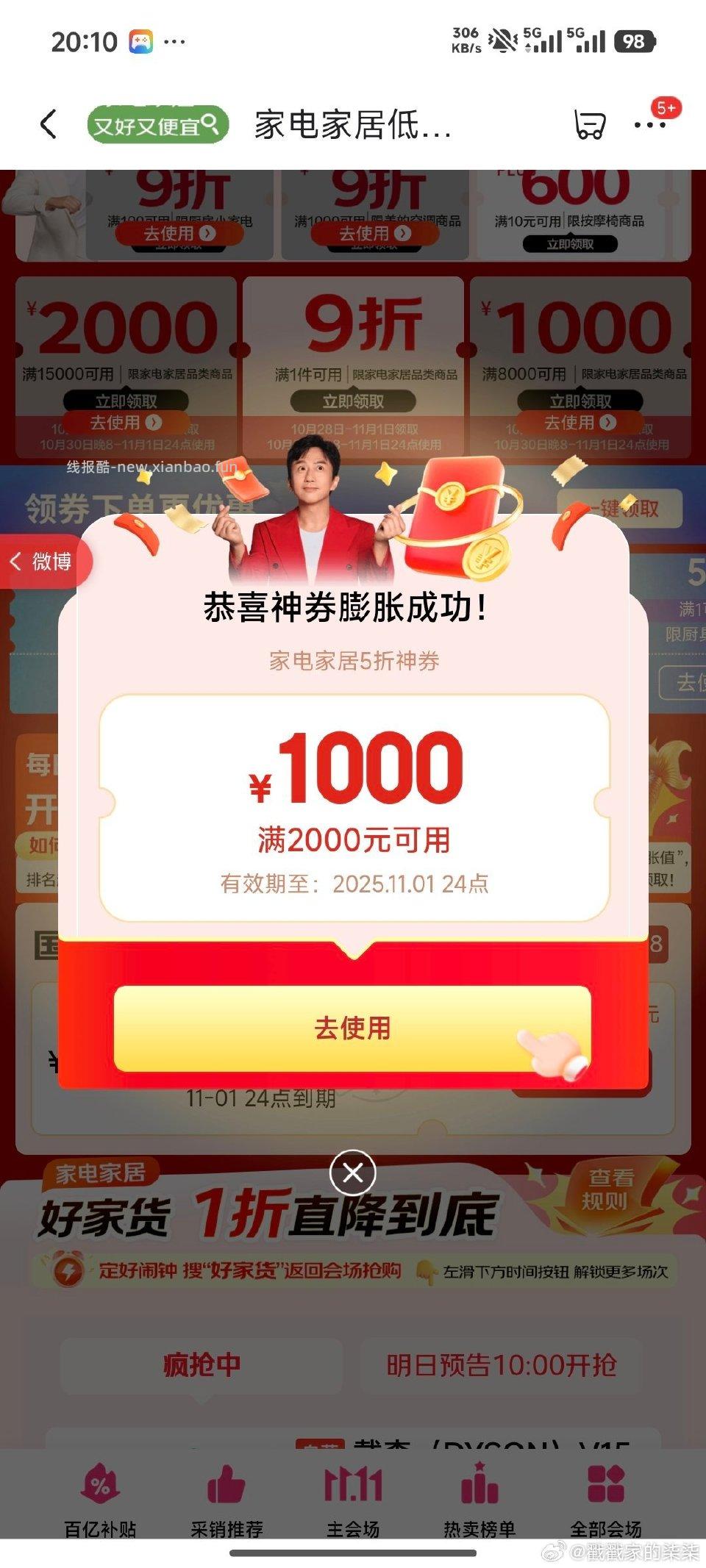
Task: Go to the 主会场 tab
Action: pos(353,1500)
